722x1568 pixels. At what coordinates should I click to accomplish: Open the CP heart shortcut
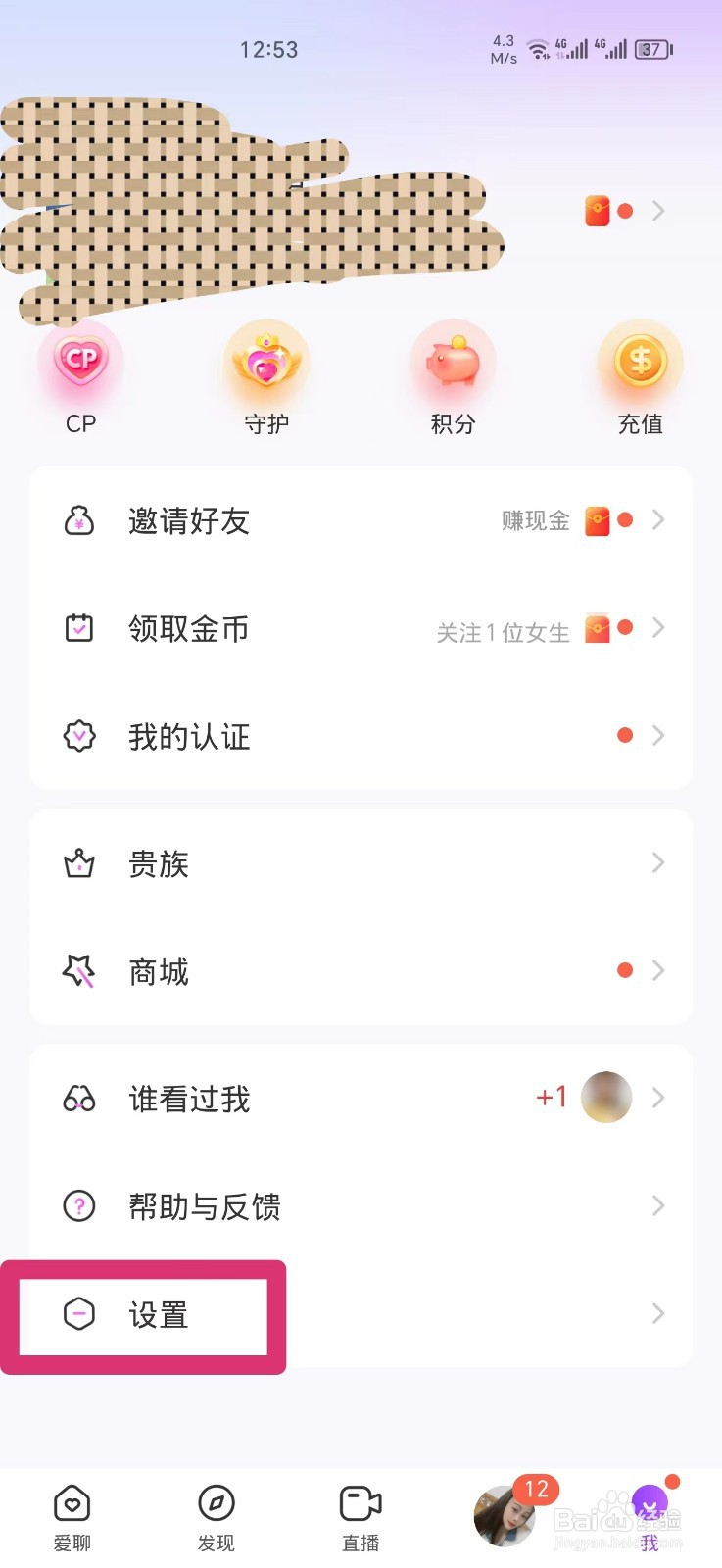tap(80, 378)
